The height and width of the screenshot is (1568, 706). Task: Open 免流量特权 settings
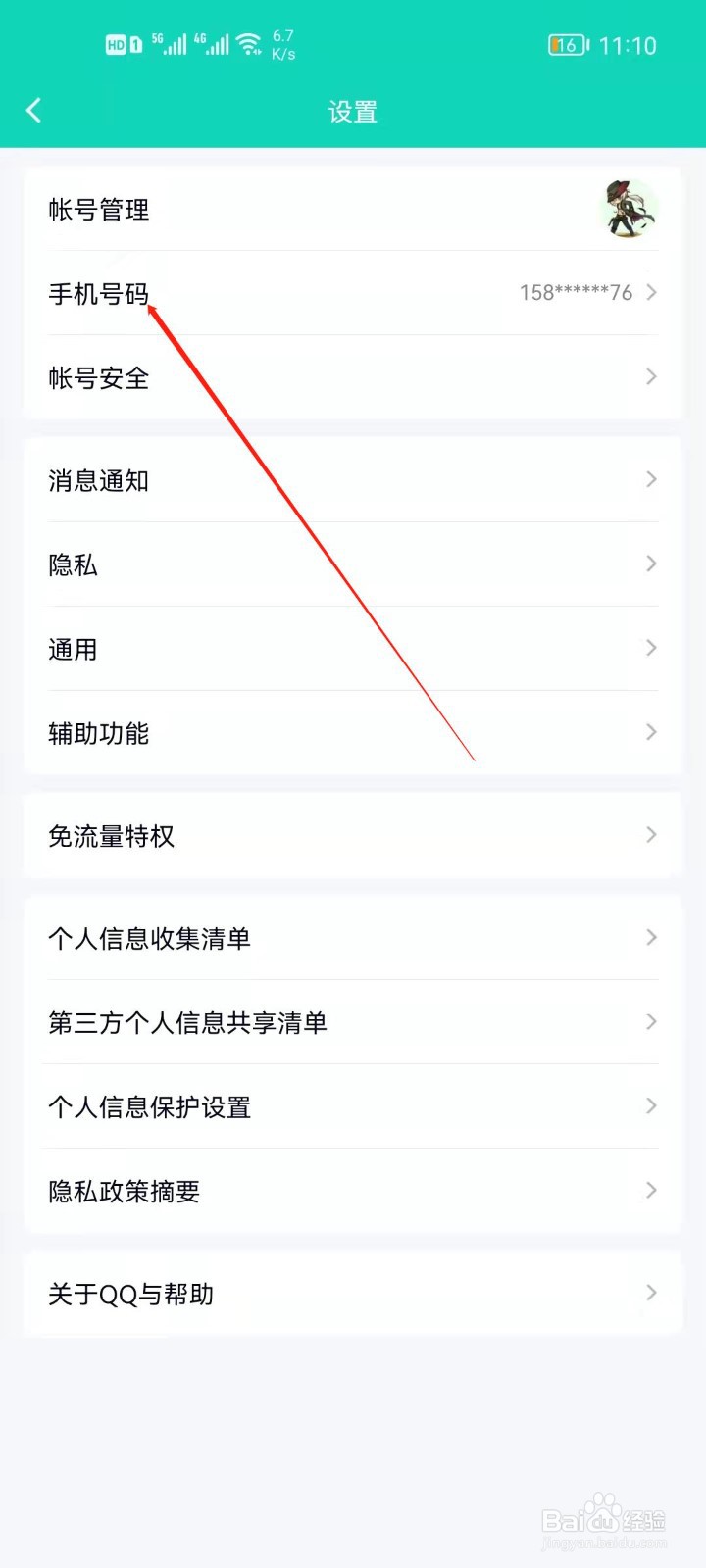[x=353, y=835]
